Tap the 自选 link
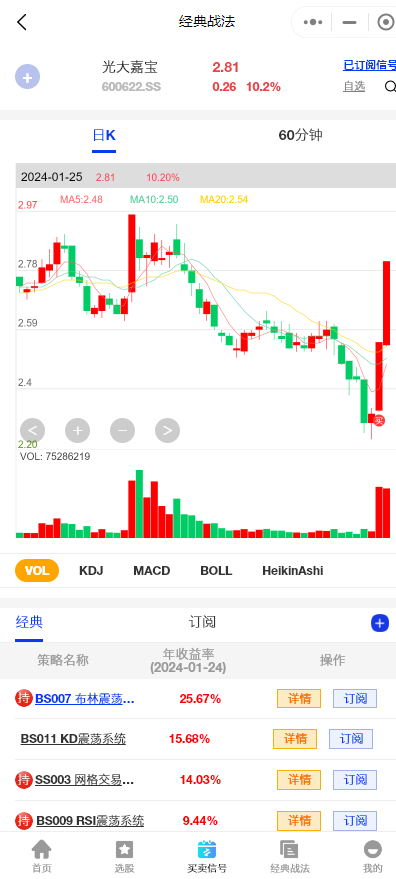The image size is (396, 879). click(x=354, y=86)
